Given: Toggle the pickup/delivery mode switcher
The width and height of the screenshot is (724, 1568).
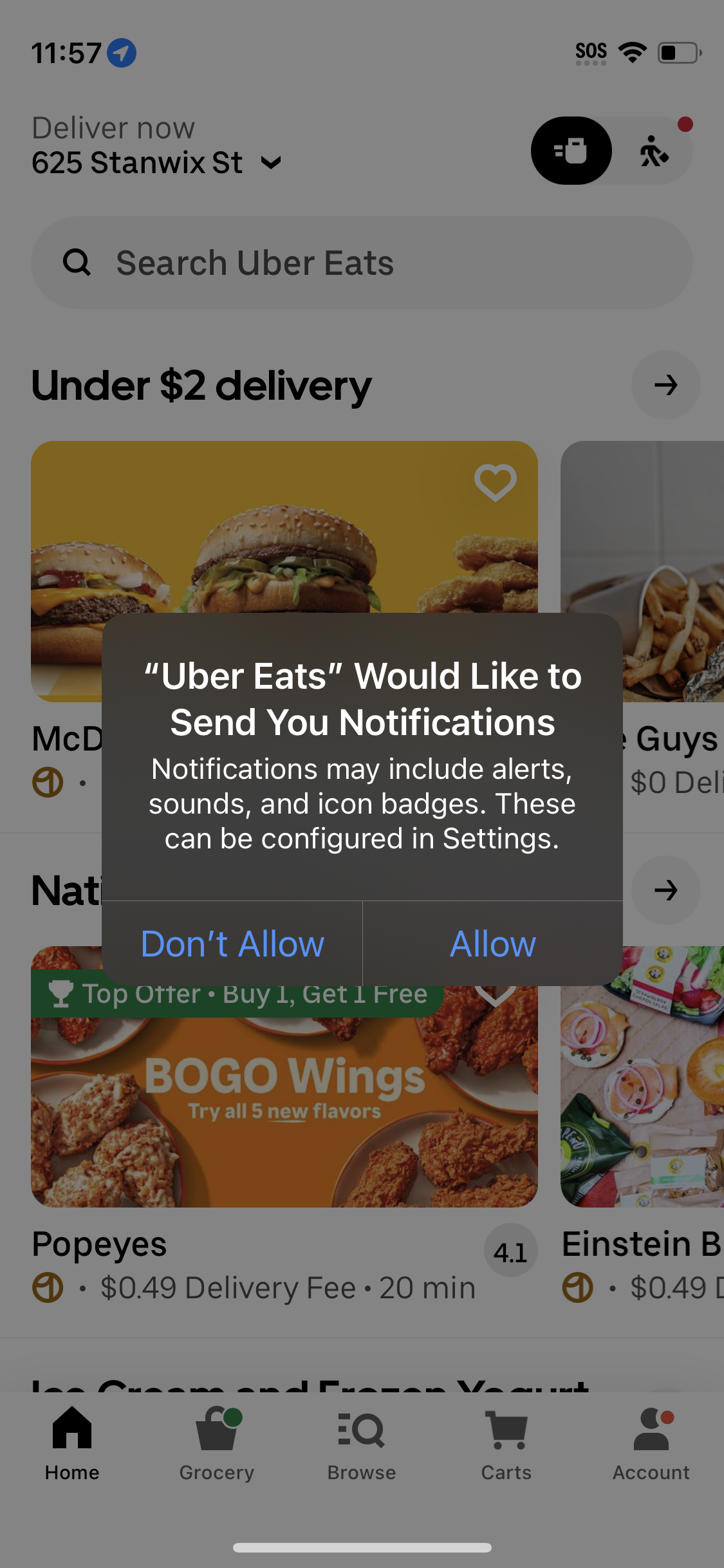Looking at the screenshot, I should coord(610,151).
